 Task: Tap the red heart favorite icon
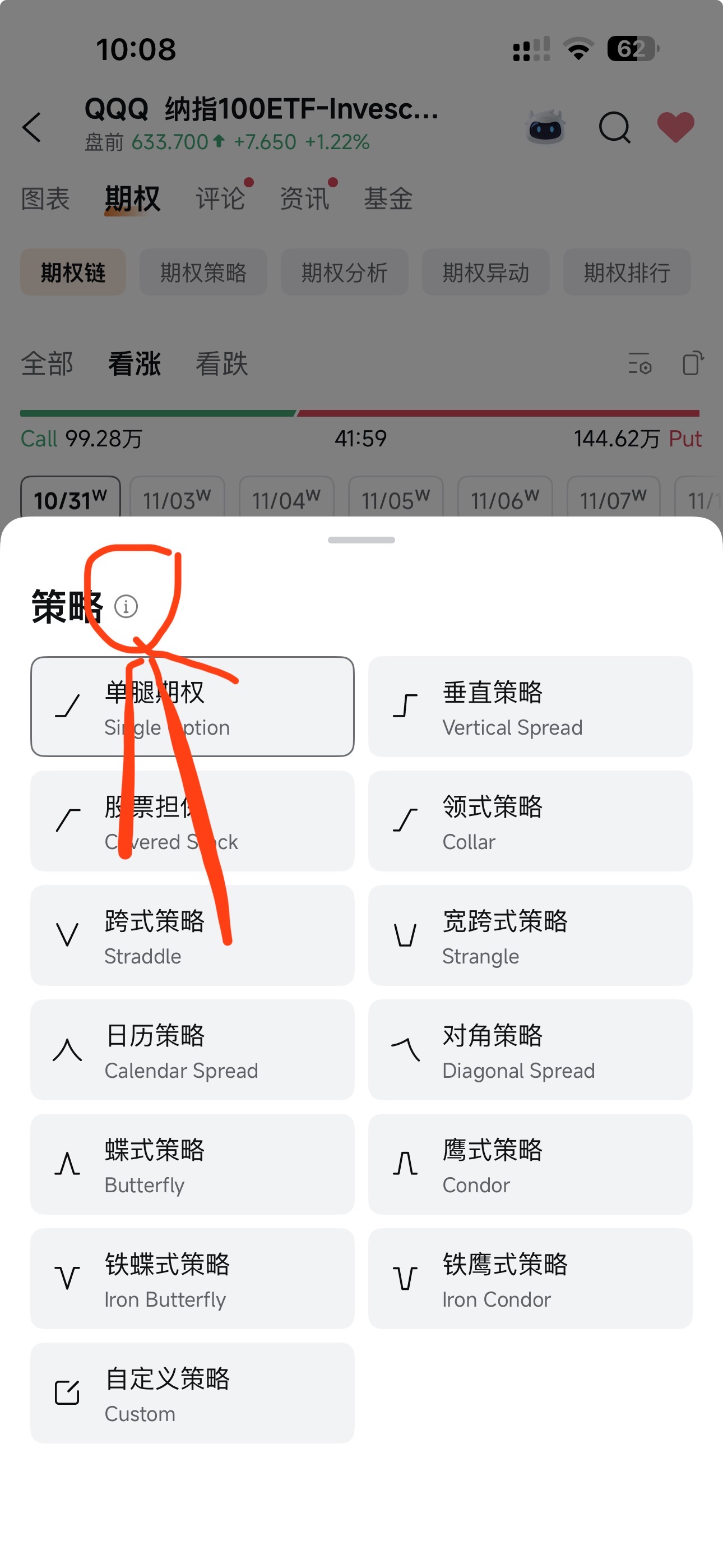676,127
